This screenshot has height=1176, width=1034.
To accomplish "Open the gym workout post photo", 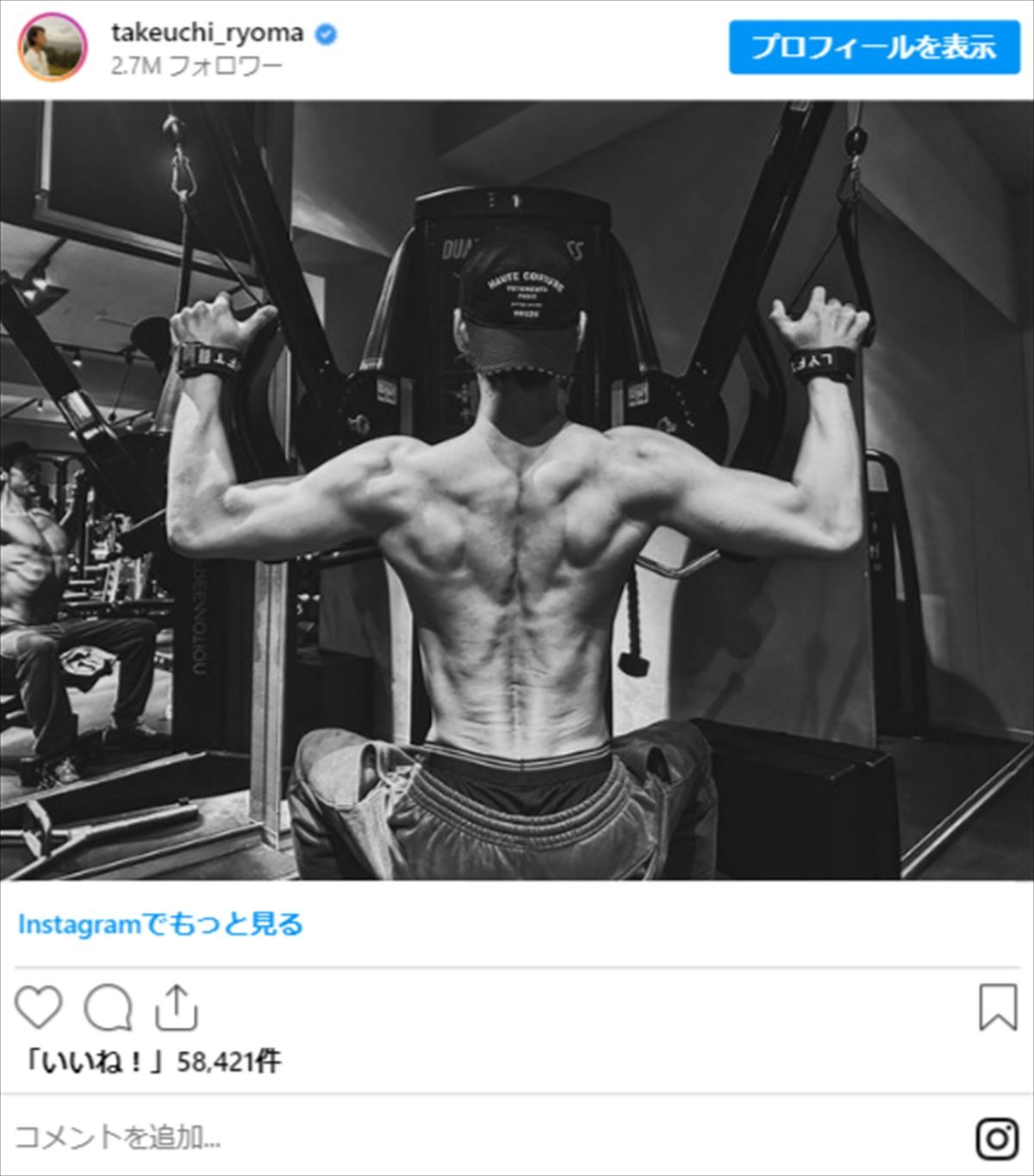I will pyautogui.click(x=515, y=491).
